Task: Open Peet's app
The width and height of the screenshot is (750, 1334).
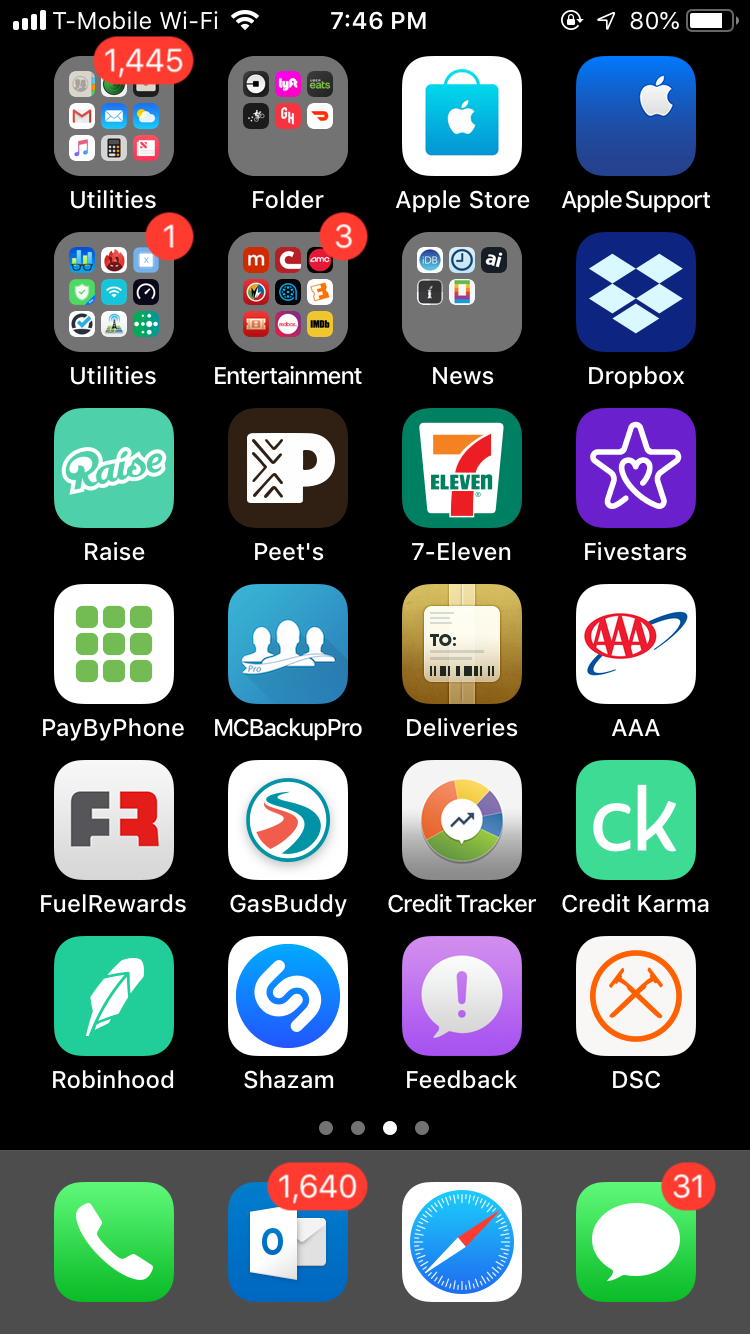Action: pos(288,468)
